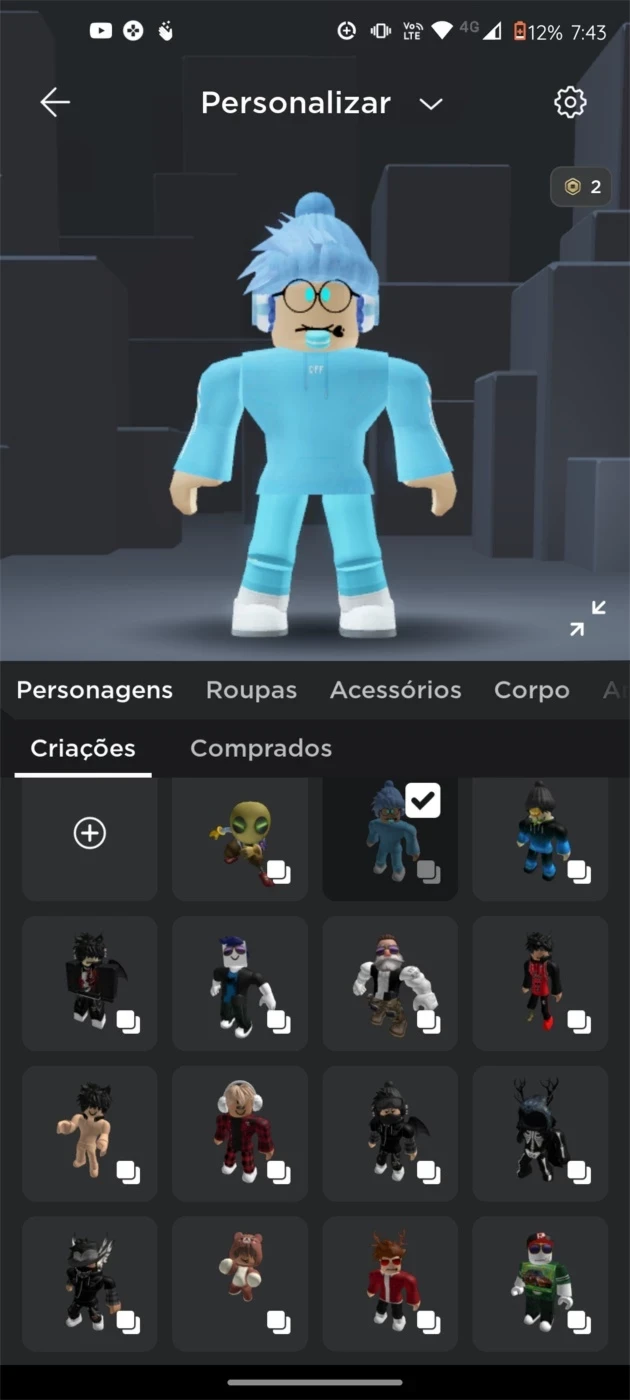Create a new character with plus tile
This screenshot has width=630, height=1400.
(x=90, y=833)
